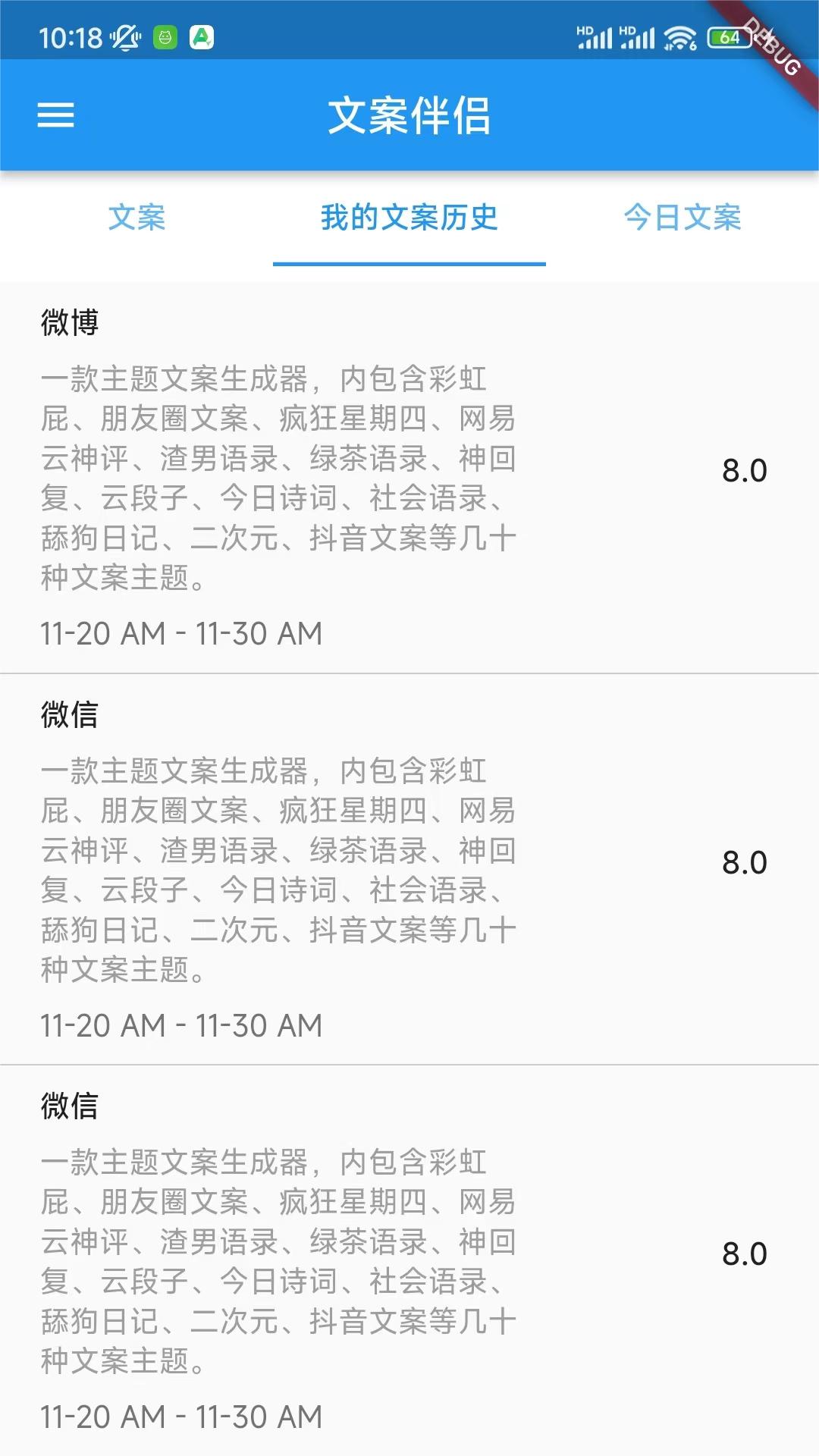The width and height of the screenshot is (819, 1456).
Task: Go to the 今日文案 tab
Action: pos(682,218)
